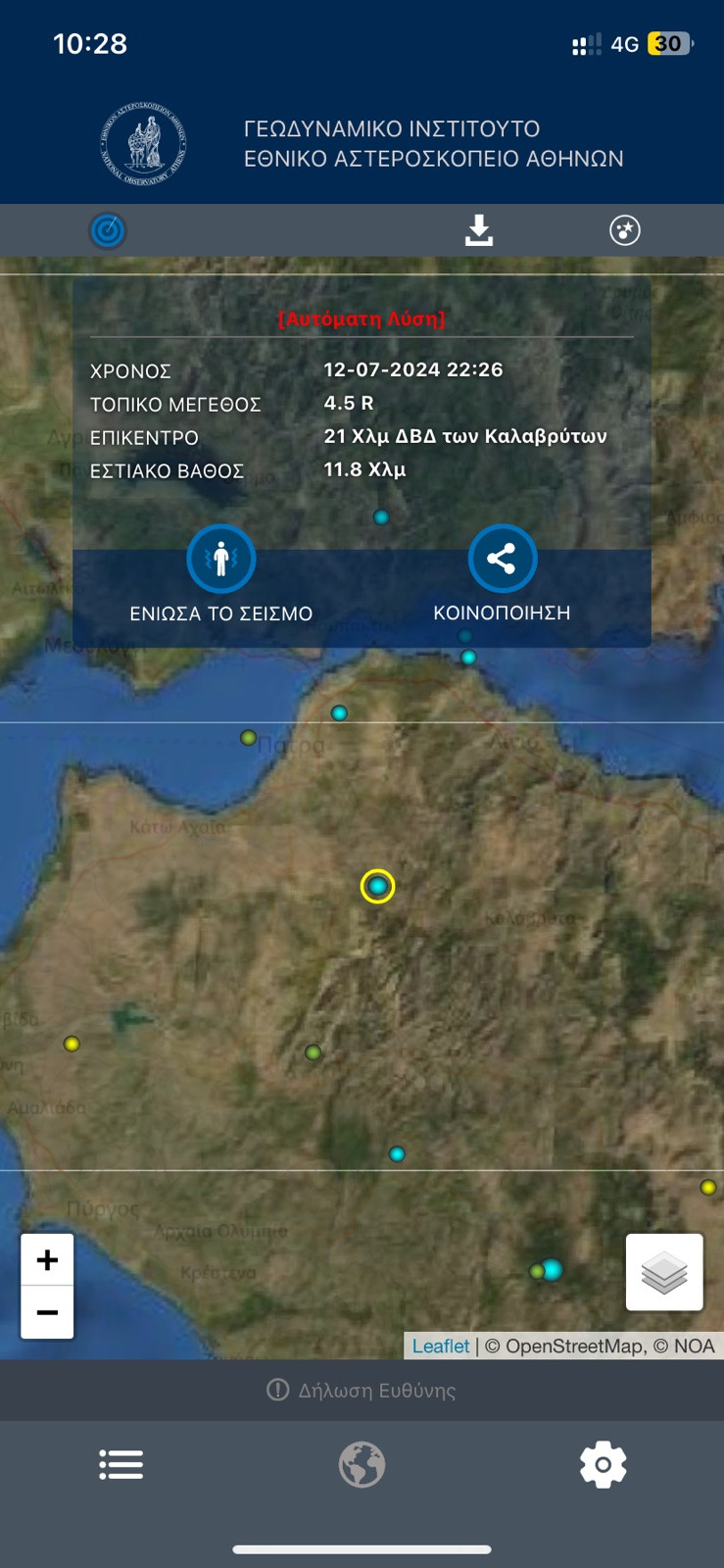Open the Leaflet attribution link
The height and width of the screenshot is (1568, 724).
tap(441, 1347)
